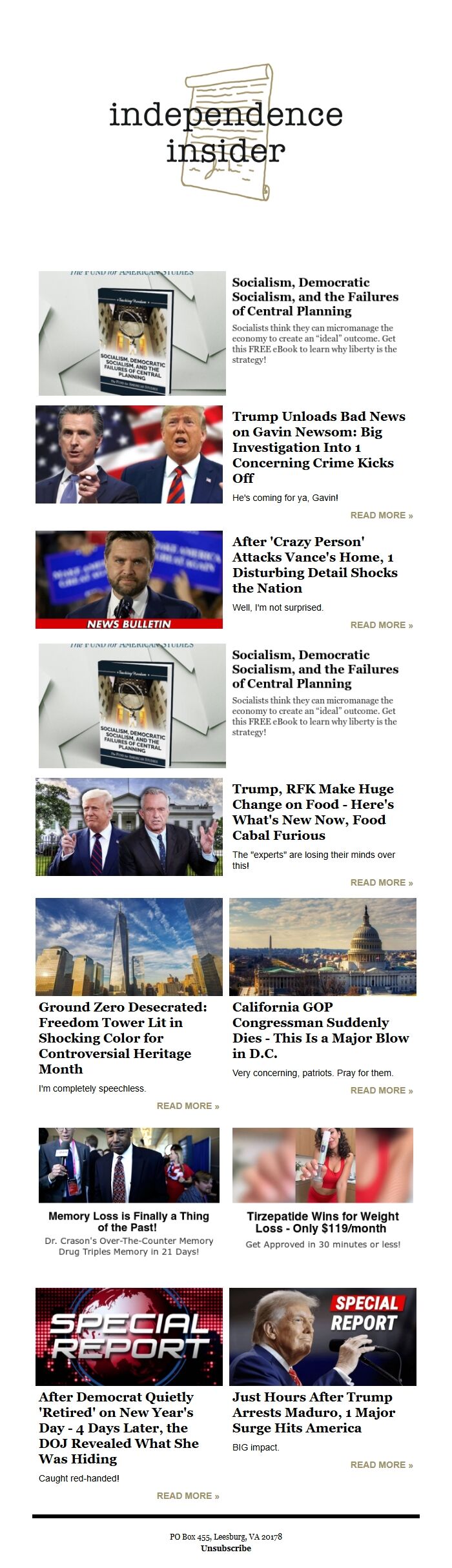Open Read More under Democrat 'Retired' DOJ story
The height and width of the screenshot is (1568, 452).
pyautogui.click(x=187, y=1496)
